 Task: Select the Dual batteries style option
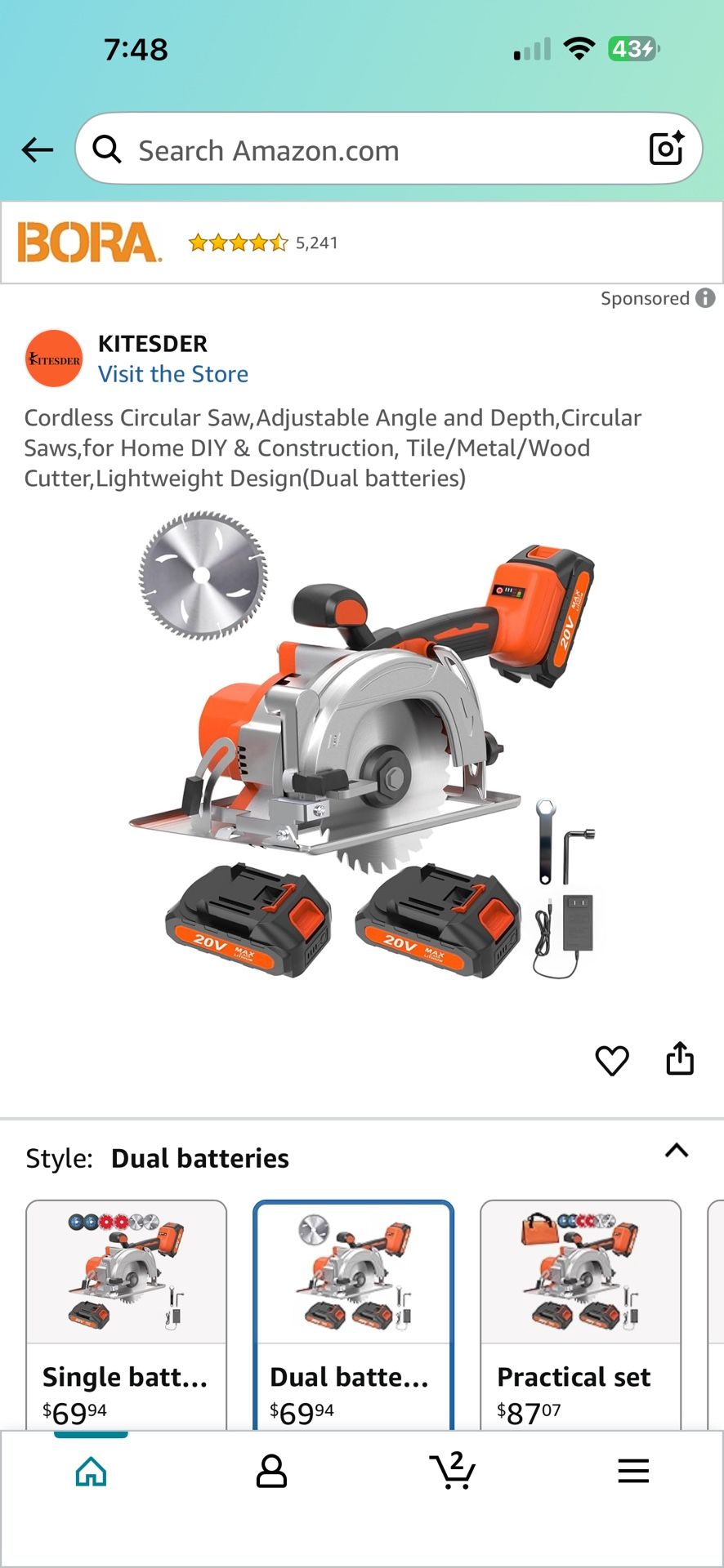point(353,1315)
